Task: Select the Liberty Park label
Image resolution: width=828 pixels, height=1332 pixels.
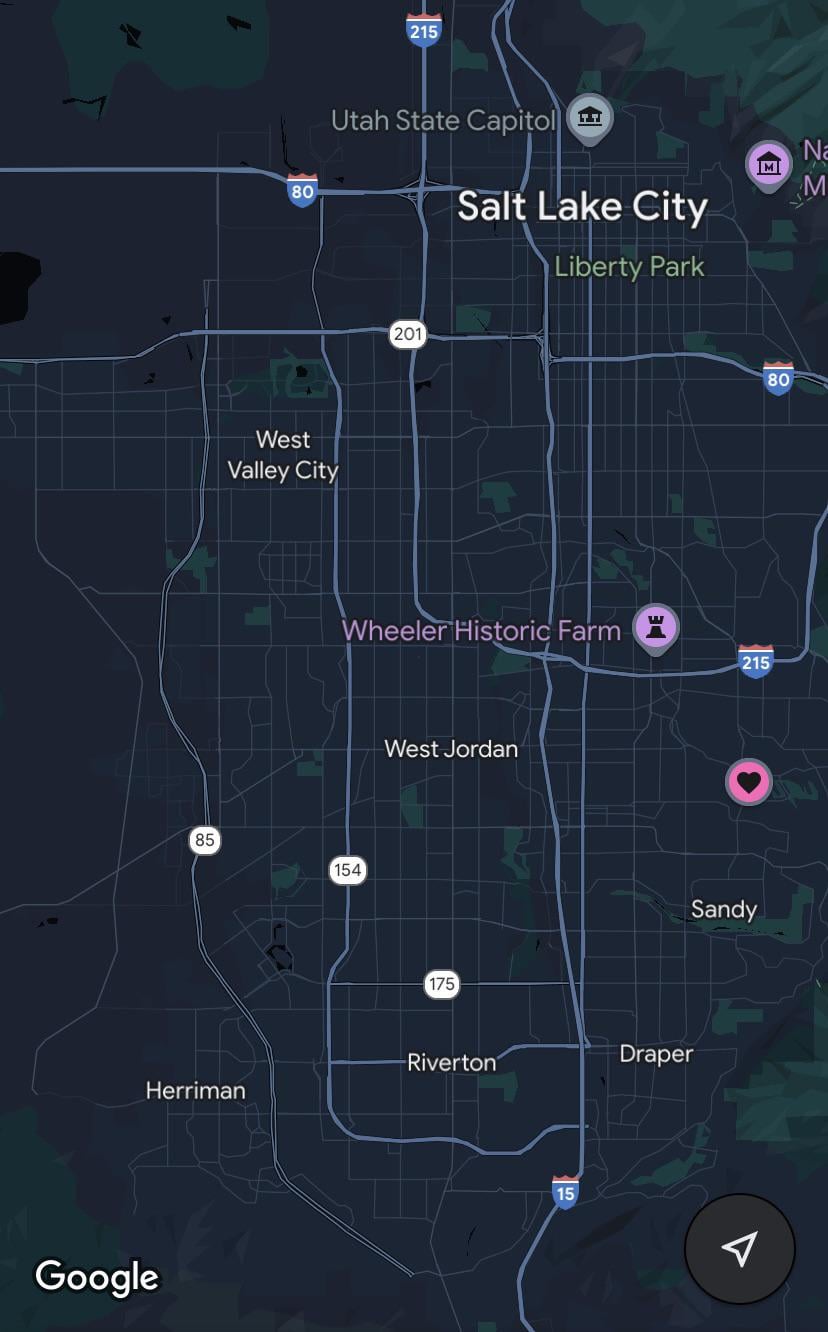Action: click(629, 267)
